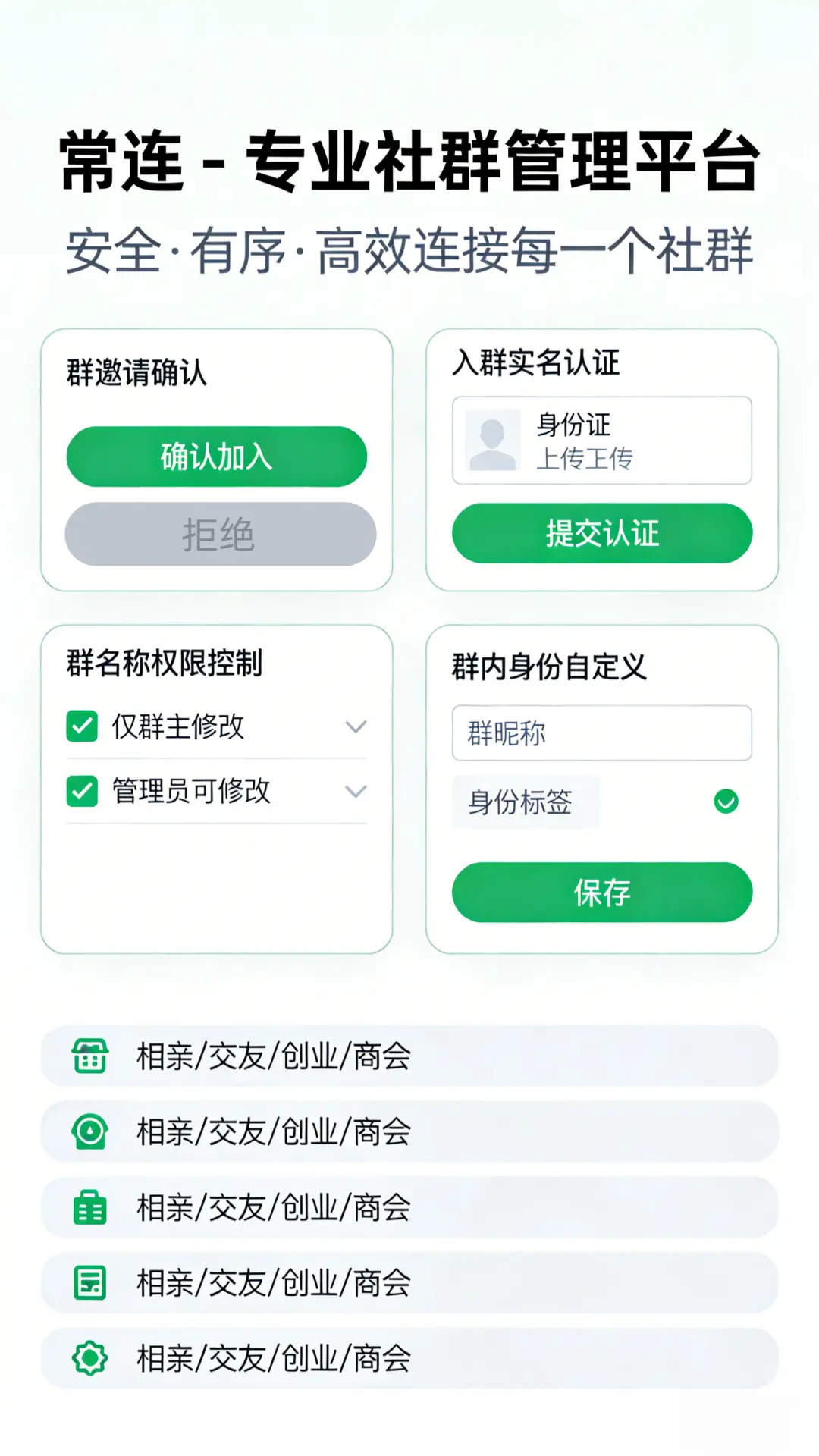Click the badge icon in the last category row

click(91, 1358)
